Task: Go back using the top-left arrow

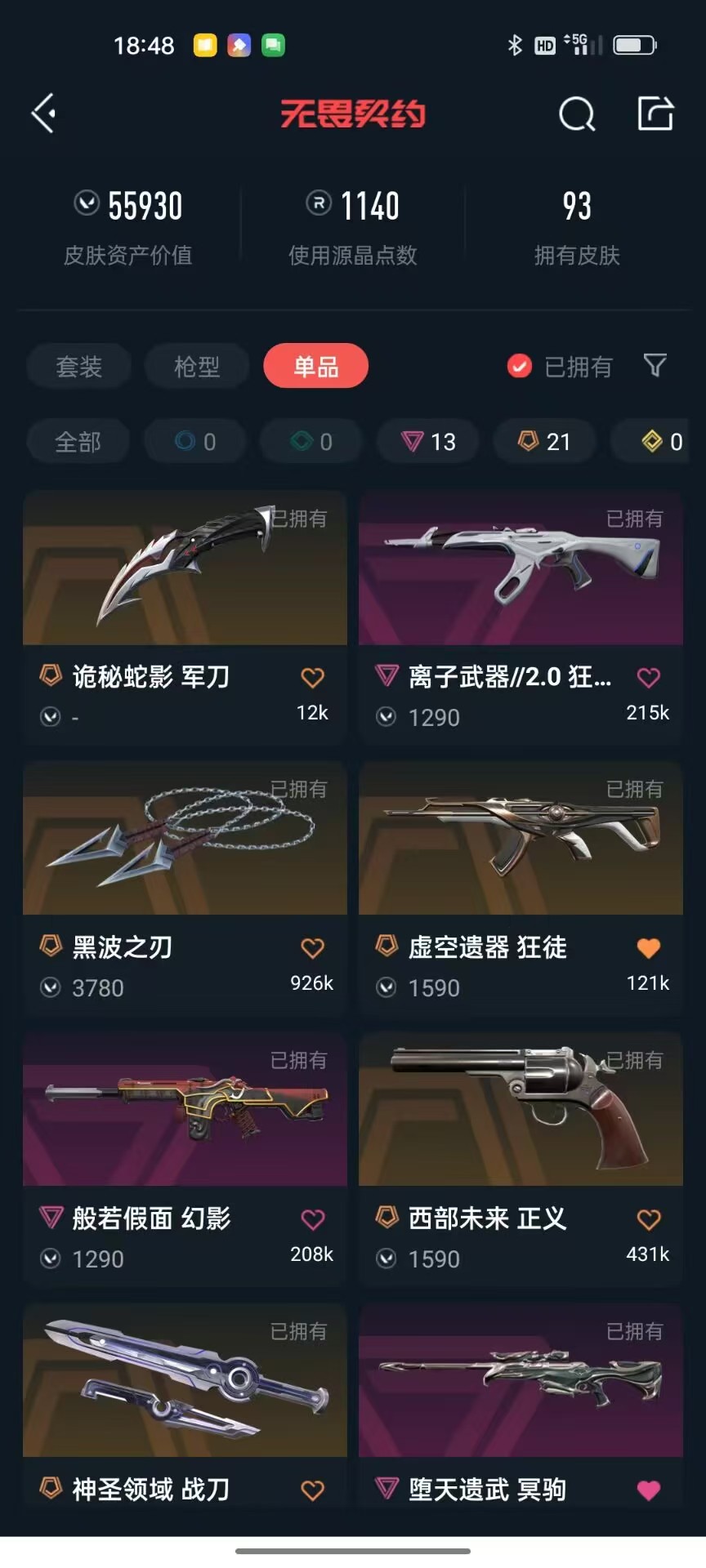Action: [43, 114]
